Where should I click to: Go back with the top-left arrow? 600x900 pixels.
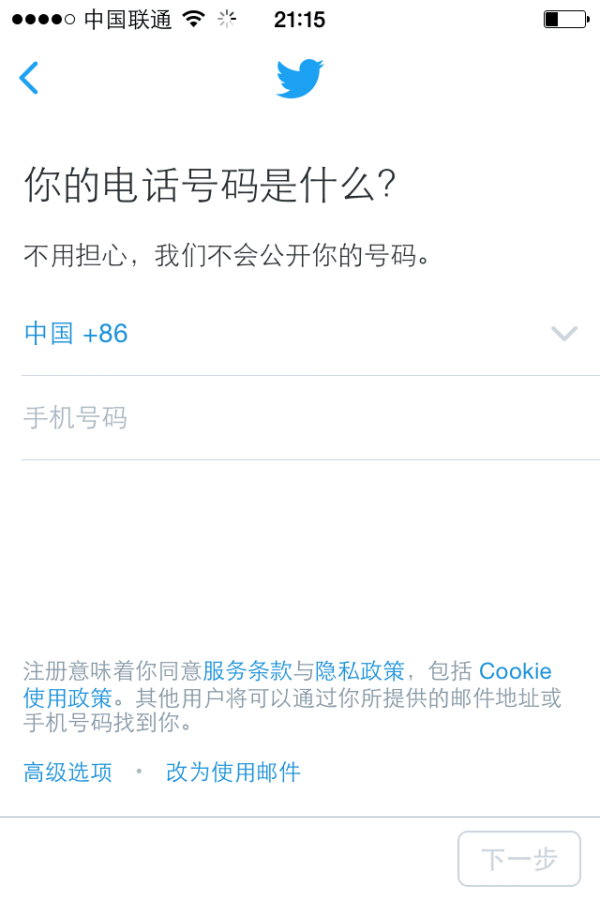point(29,77)
